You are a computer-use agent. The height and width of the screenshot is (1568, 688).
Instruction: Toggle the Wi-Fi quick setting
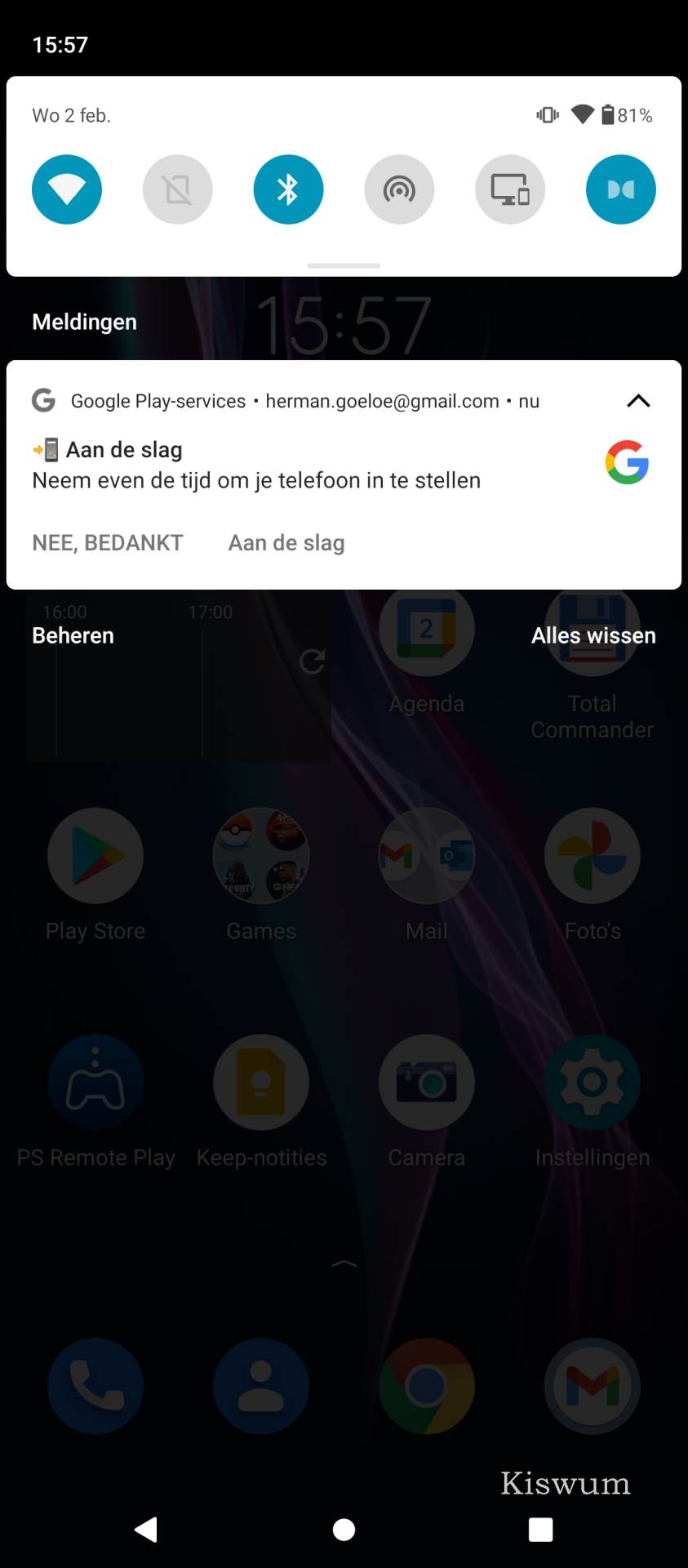67,189
